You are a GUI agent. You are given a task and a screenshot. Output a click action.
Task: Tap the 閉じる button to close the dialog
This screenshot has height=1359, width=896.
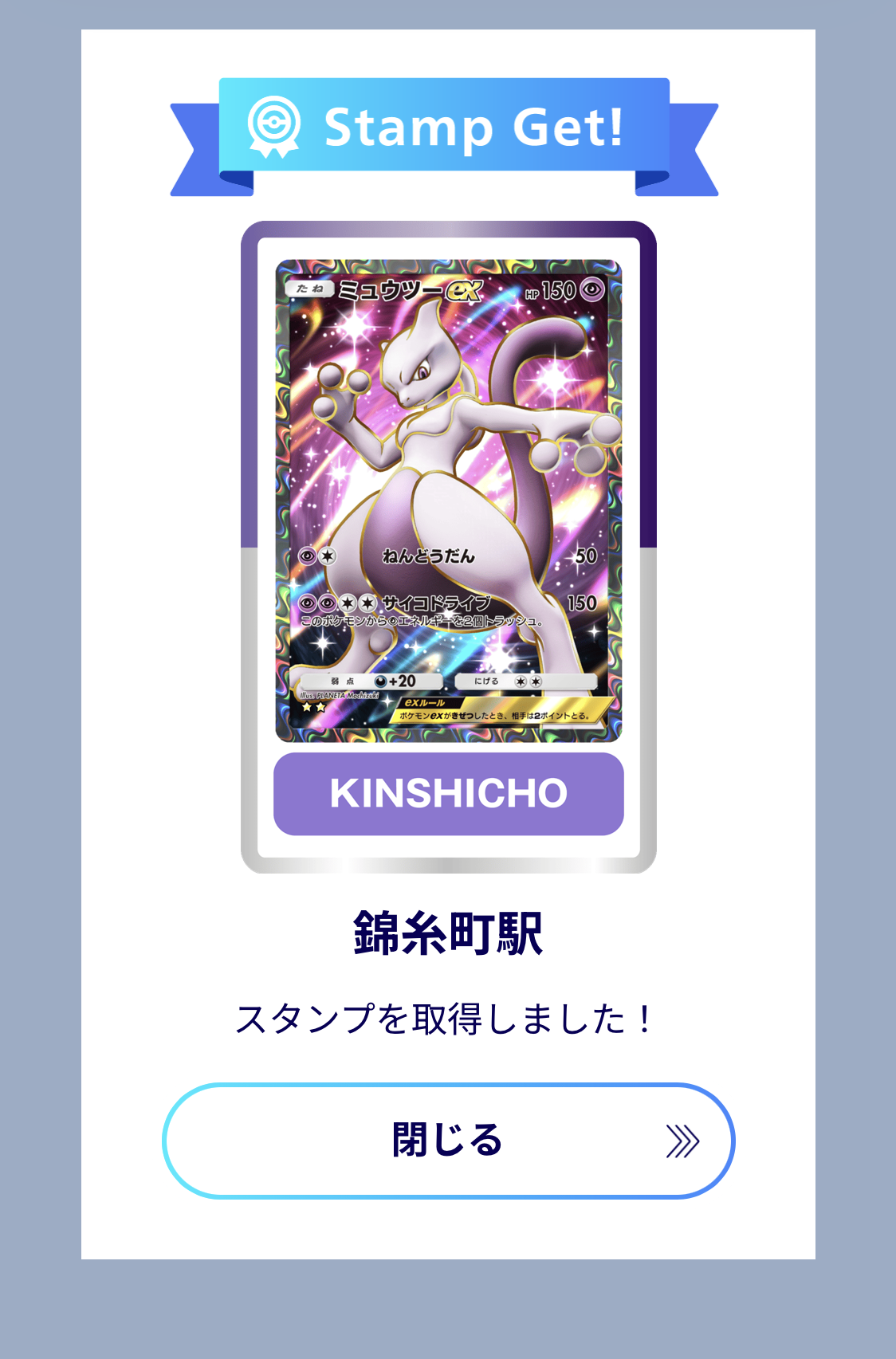[448, 1141]
